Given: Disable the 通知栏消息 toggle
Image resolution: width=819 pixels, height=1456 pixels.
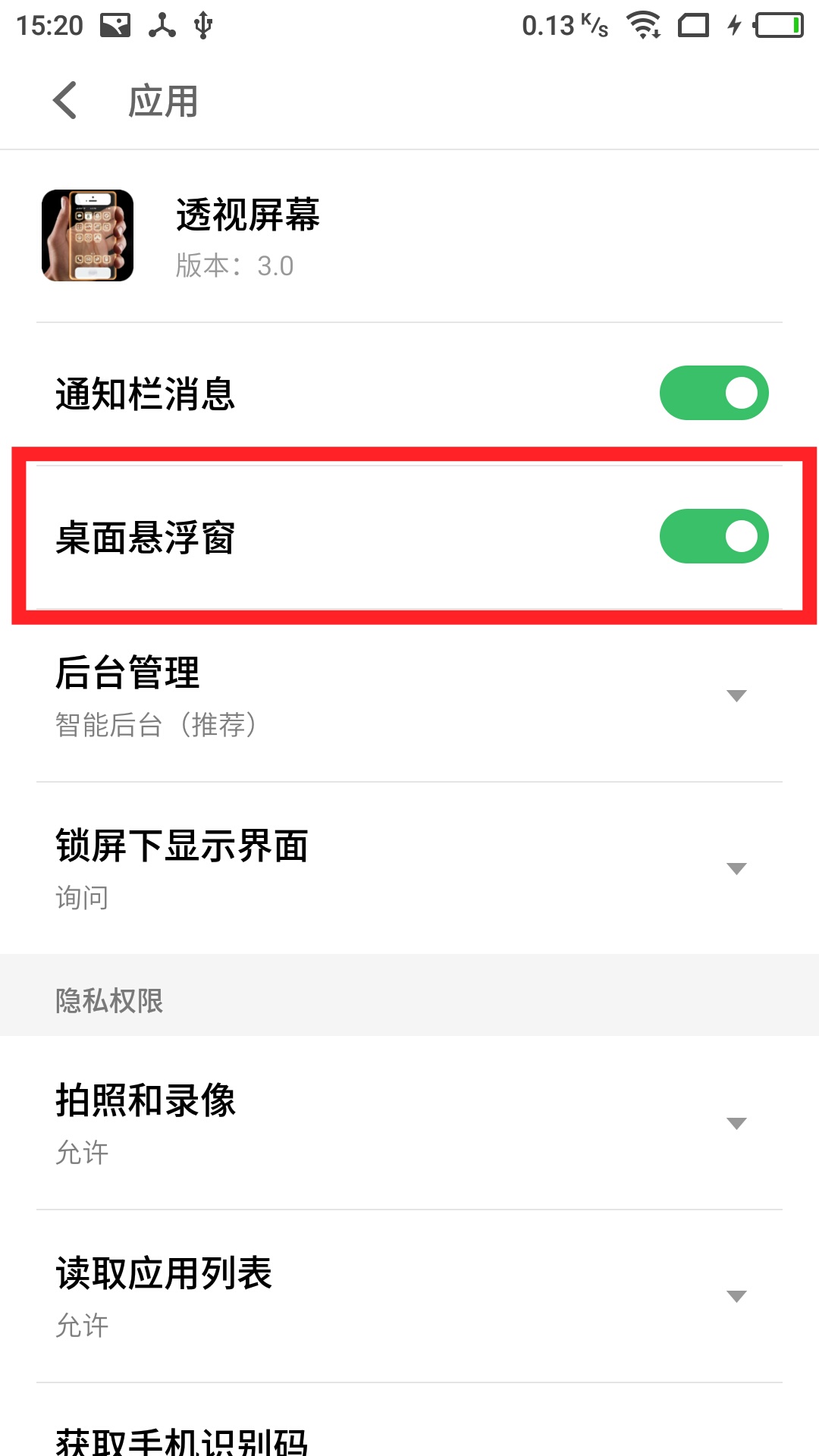Looking at the screenshot, I should coord(714,392).
